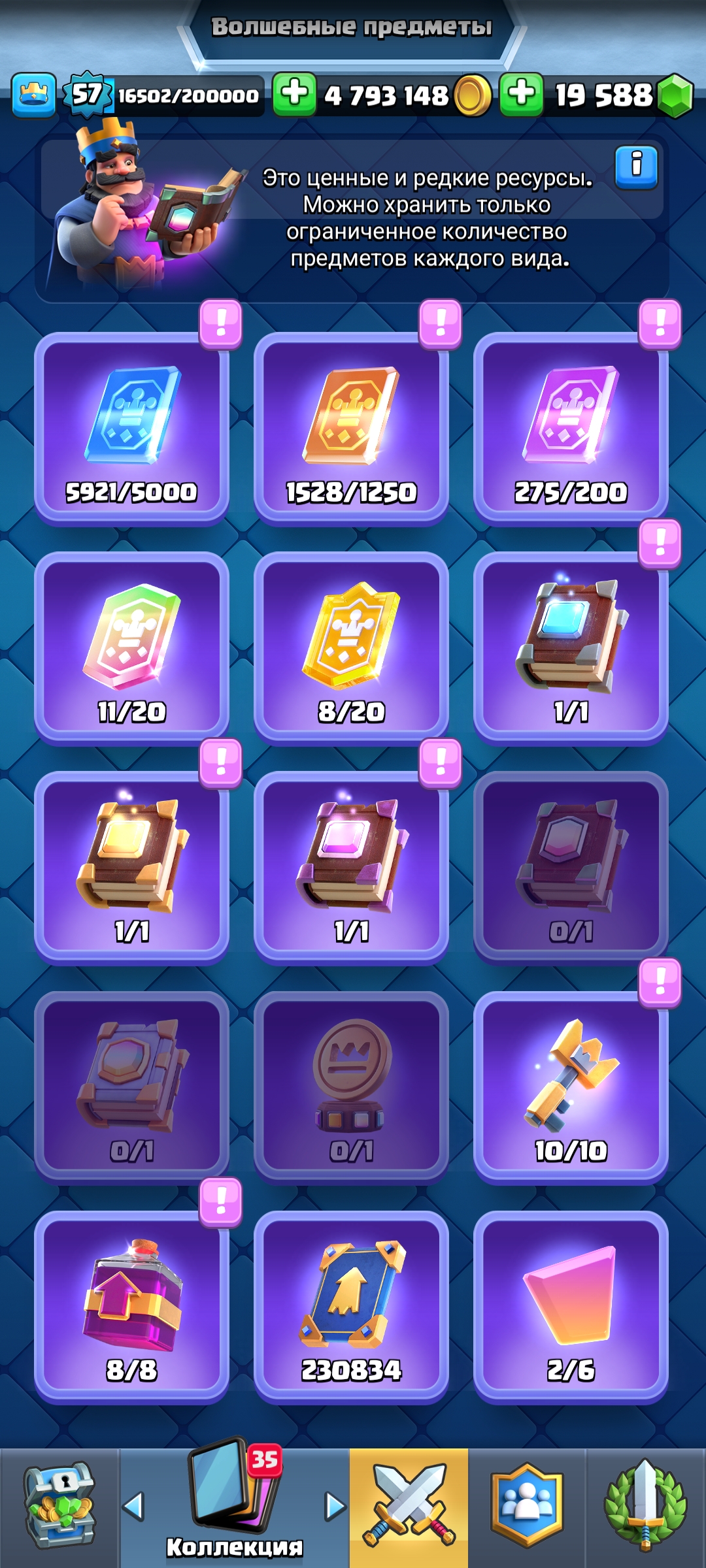Open the yellow-gem book of cards tile

coord(131,867)
